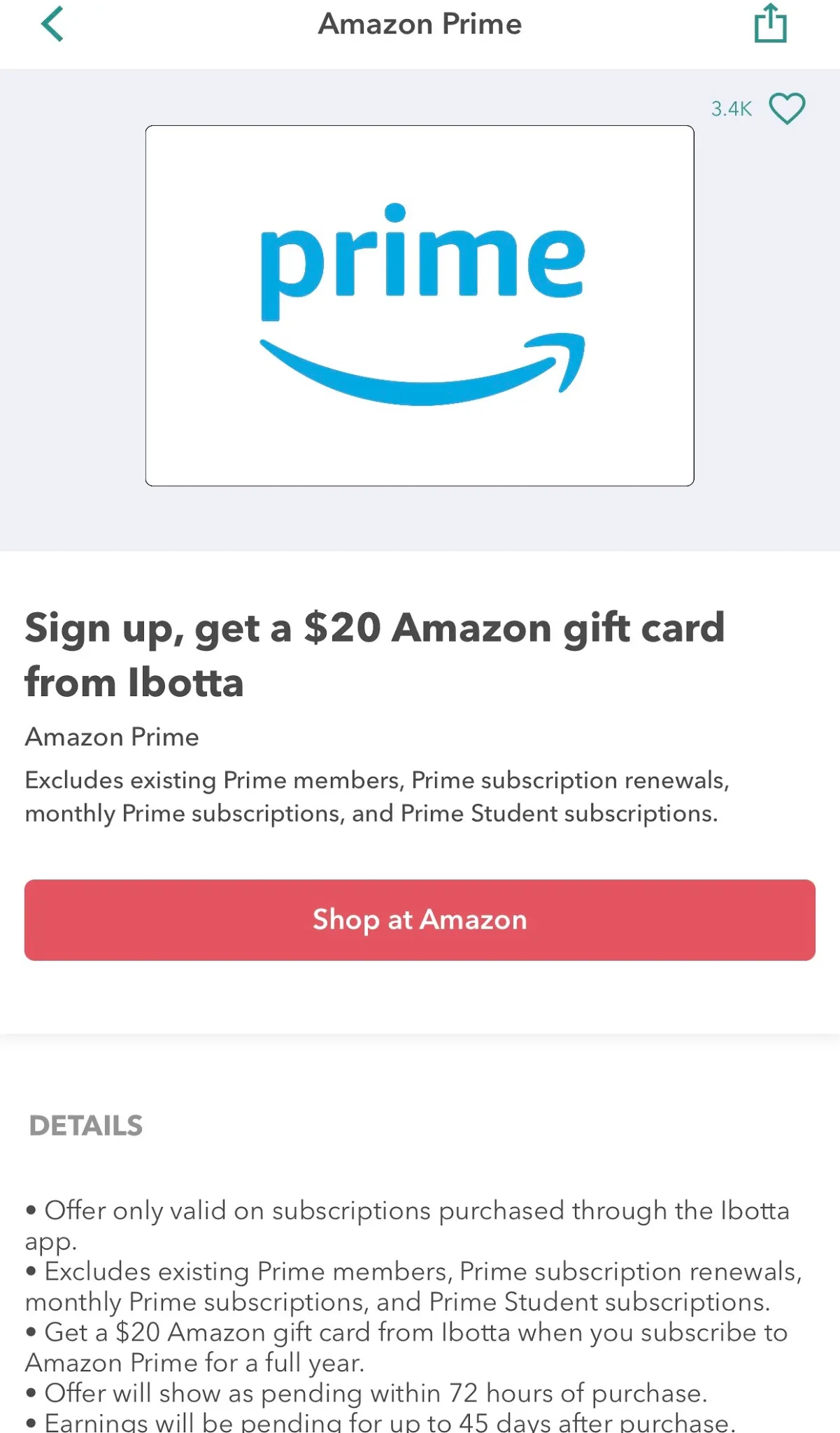
Task: Tap the 3.4K likes counter
Action: tap(732, 109)
